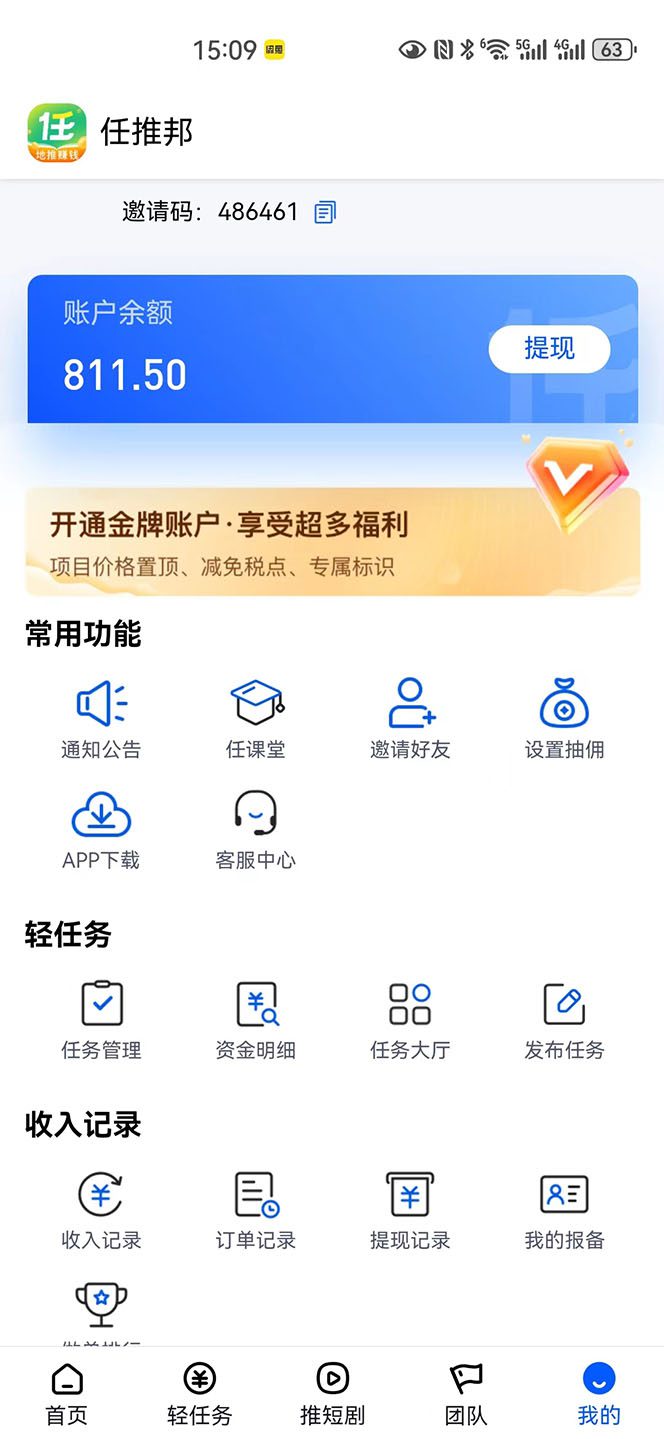View 提现记录 withdrawal records

coord(410,1209)
